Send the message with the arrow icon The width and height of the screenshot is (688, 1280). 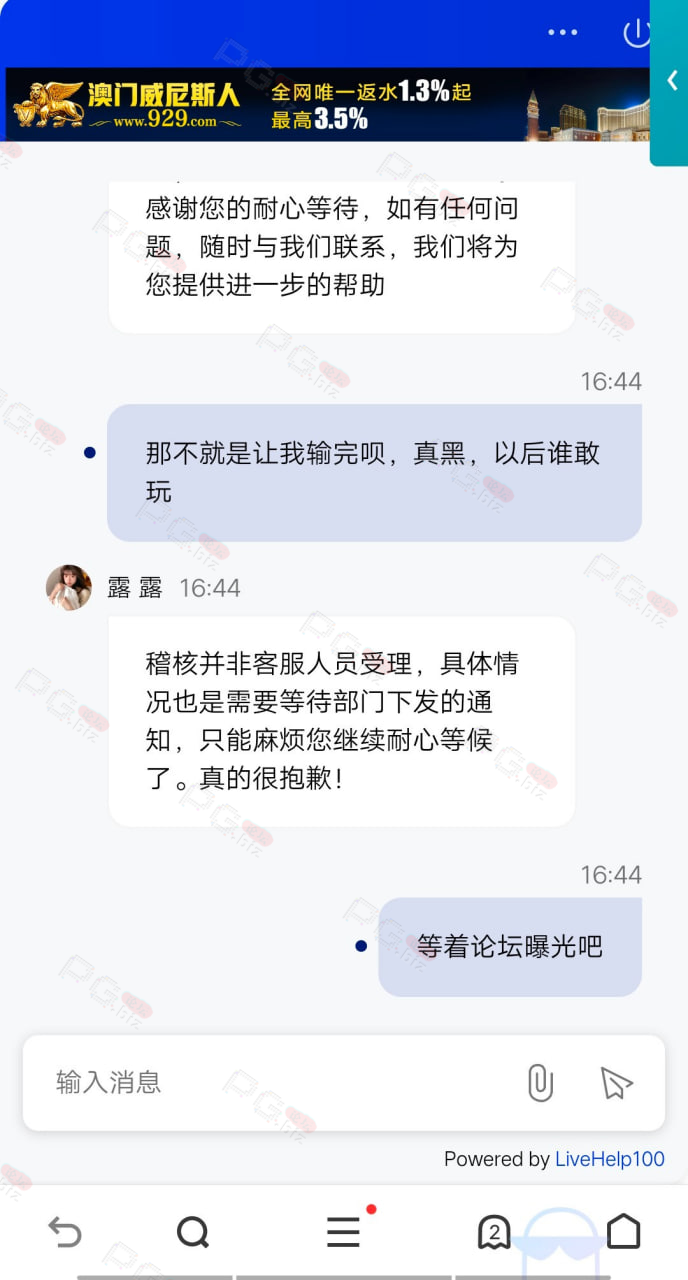[x=616, y=1082]
